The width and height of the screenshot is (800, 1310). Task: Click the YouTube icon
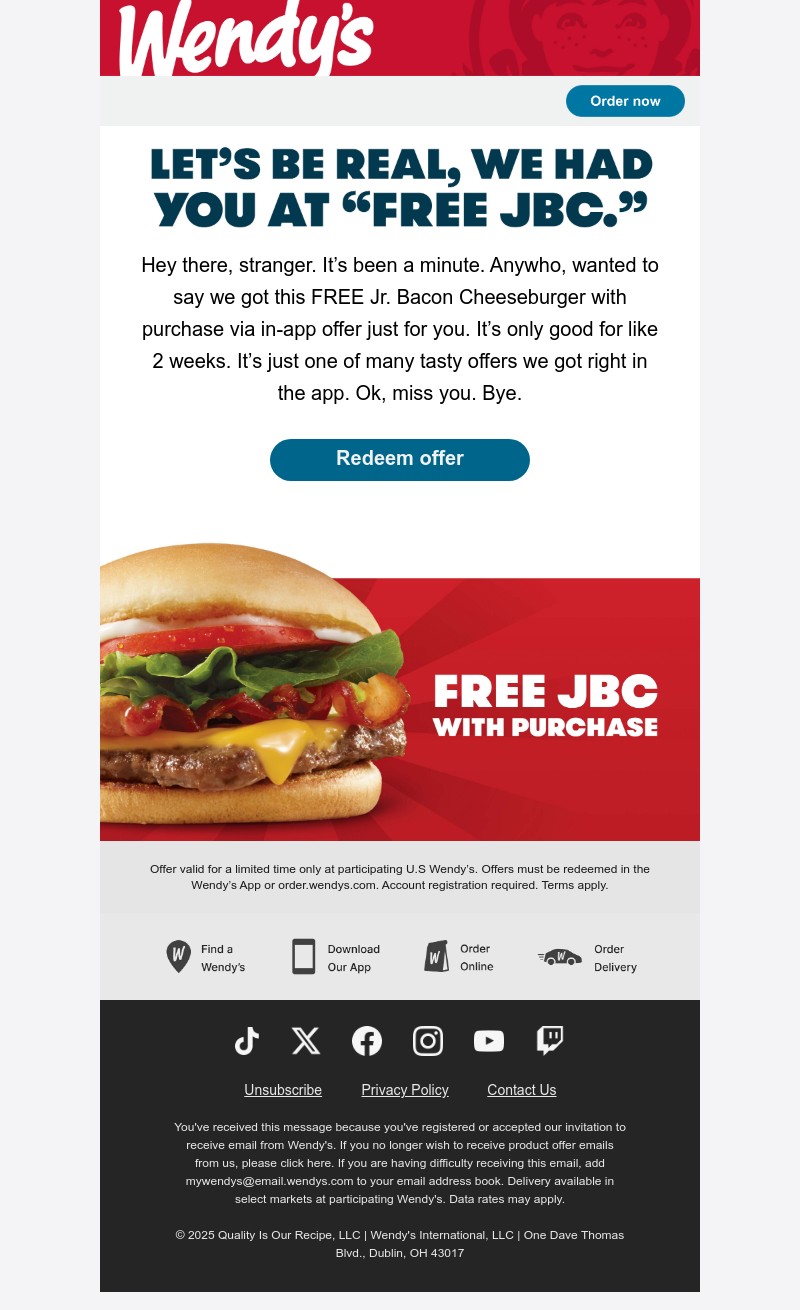[489, 1041]
